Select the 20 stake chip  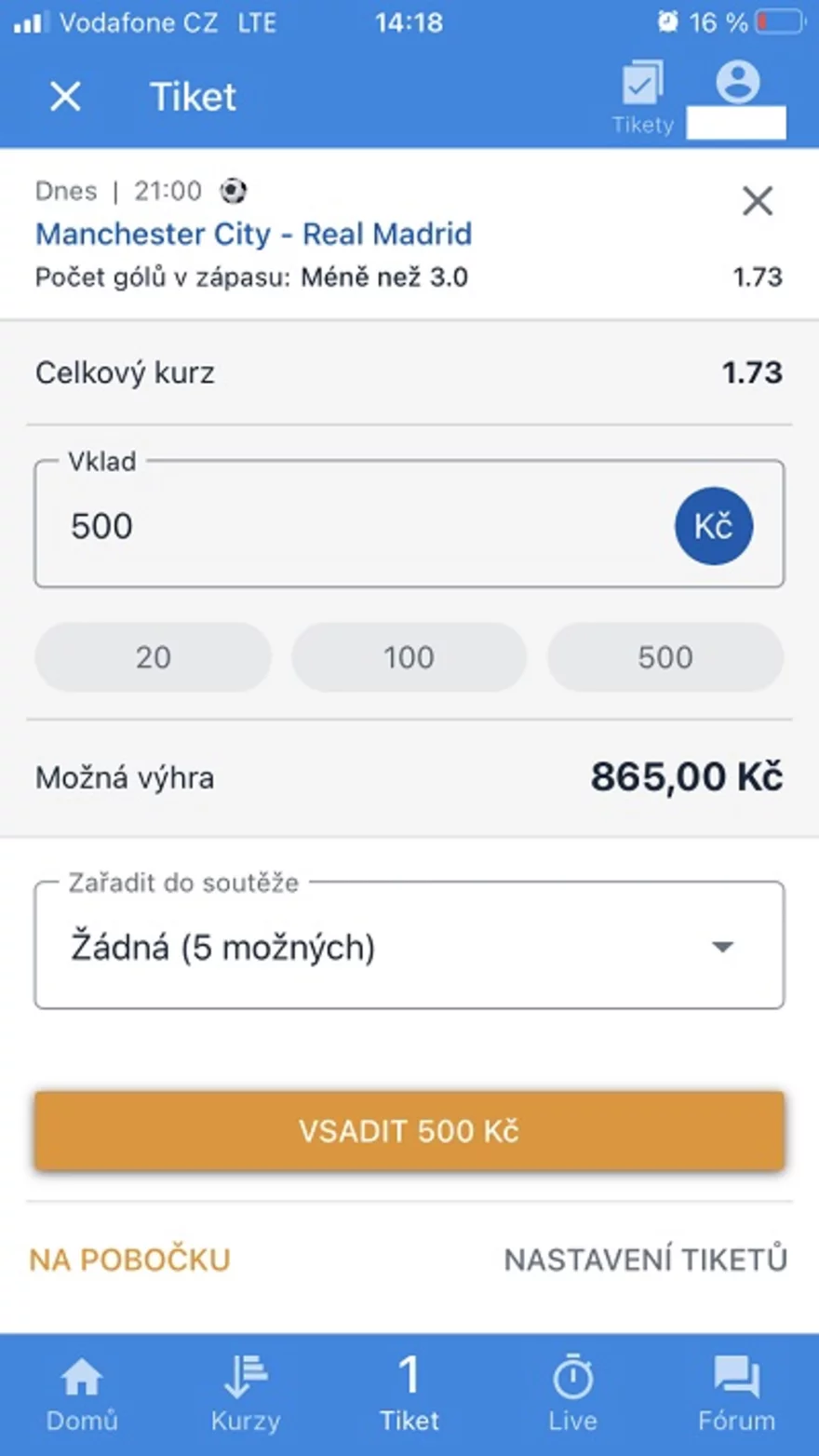154,657
